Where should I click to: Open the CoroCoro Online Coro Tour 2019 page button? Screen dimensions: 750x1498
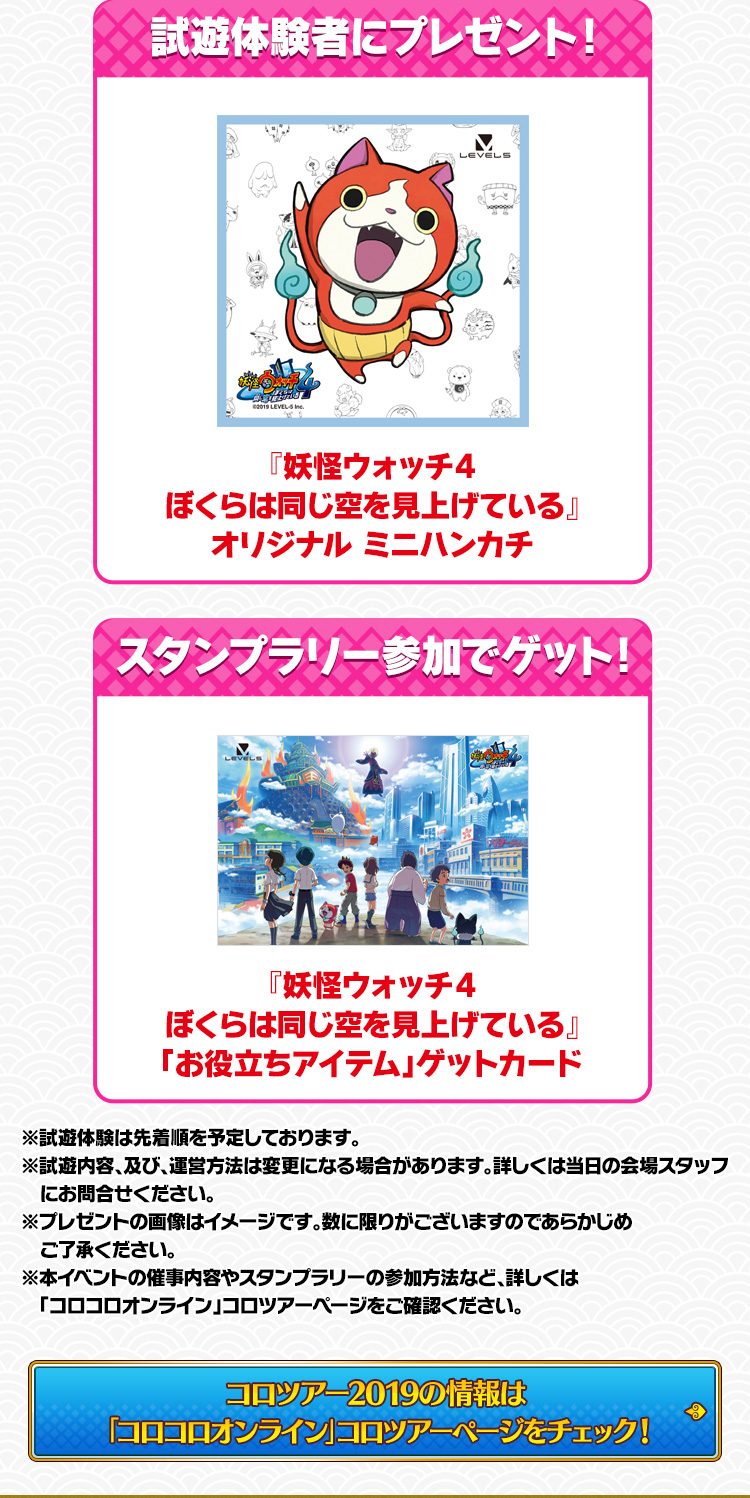pos(374,1411)
